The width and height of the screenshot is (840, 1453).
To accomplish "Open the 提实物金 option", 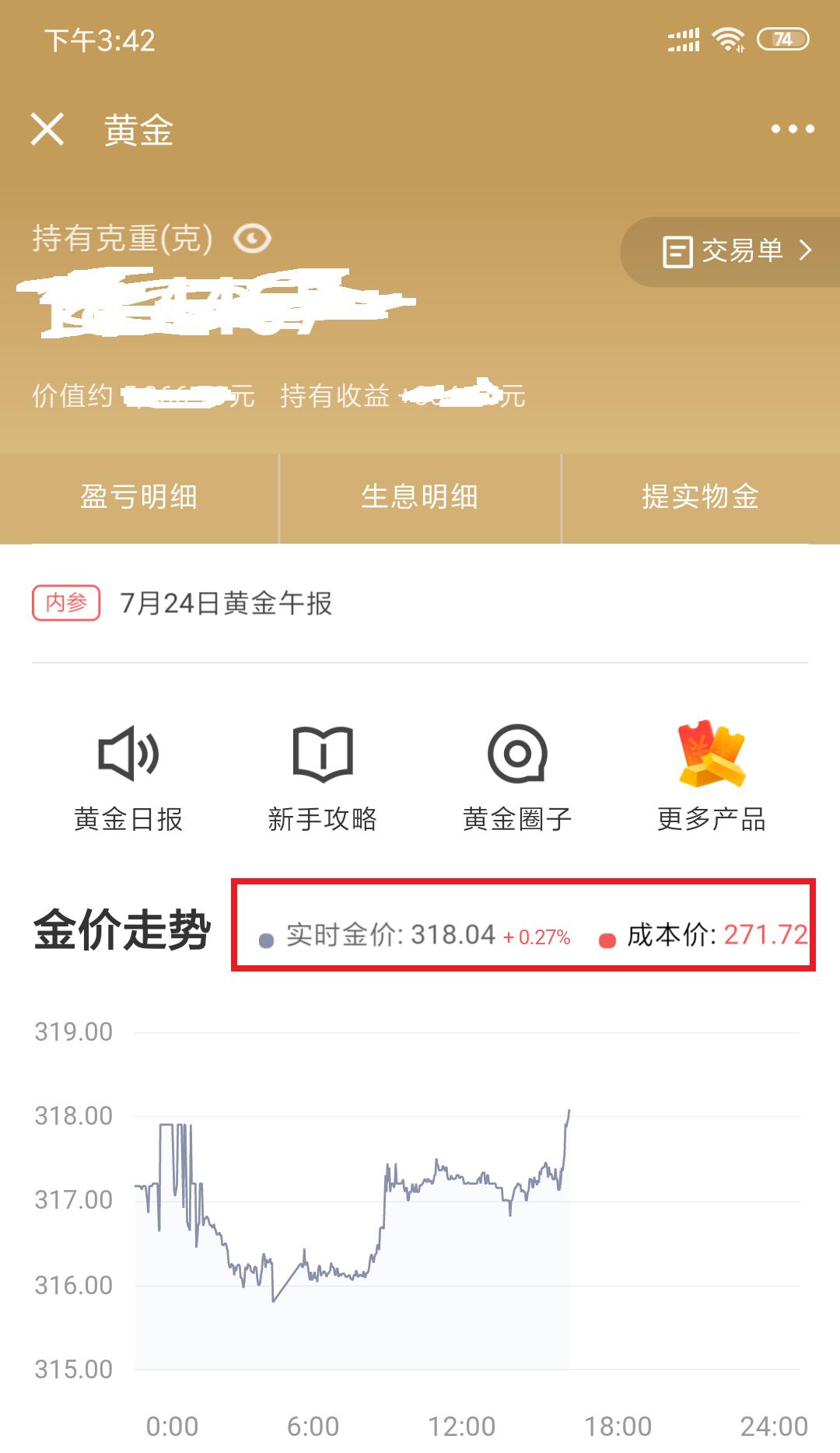I will [x=700, y=499].
